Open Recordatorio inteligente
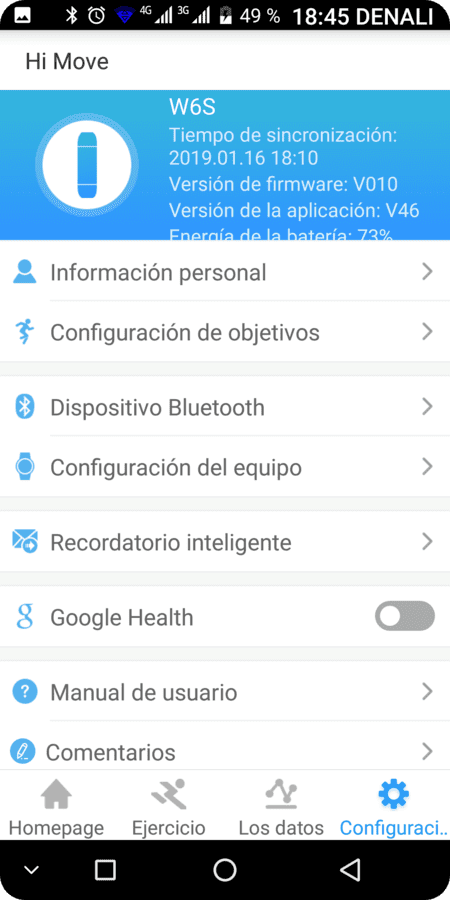 coord(225,542)
